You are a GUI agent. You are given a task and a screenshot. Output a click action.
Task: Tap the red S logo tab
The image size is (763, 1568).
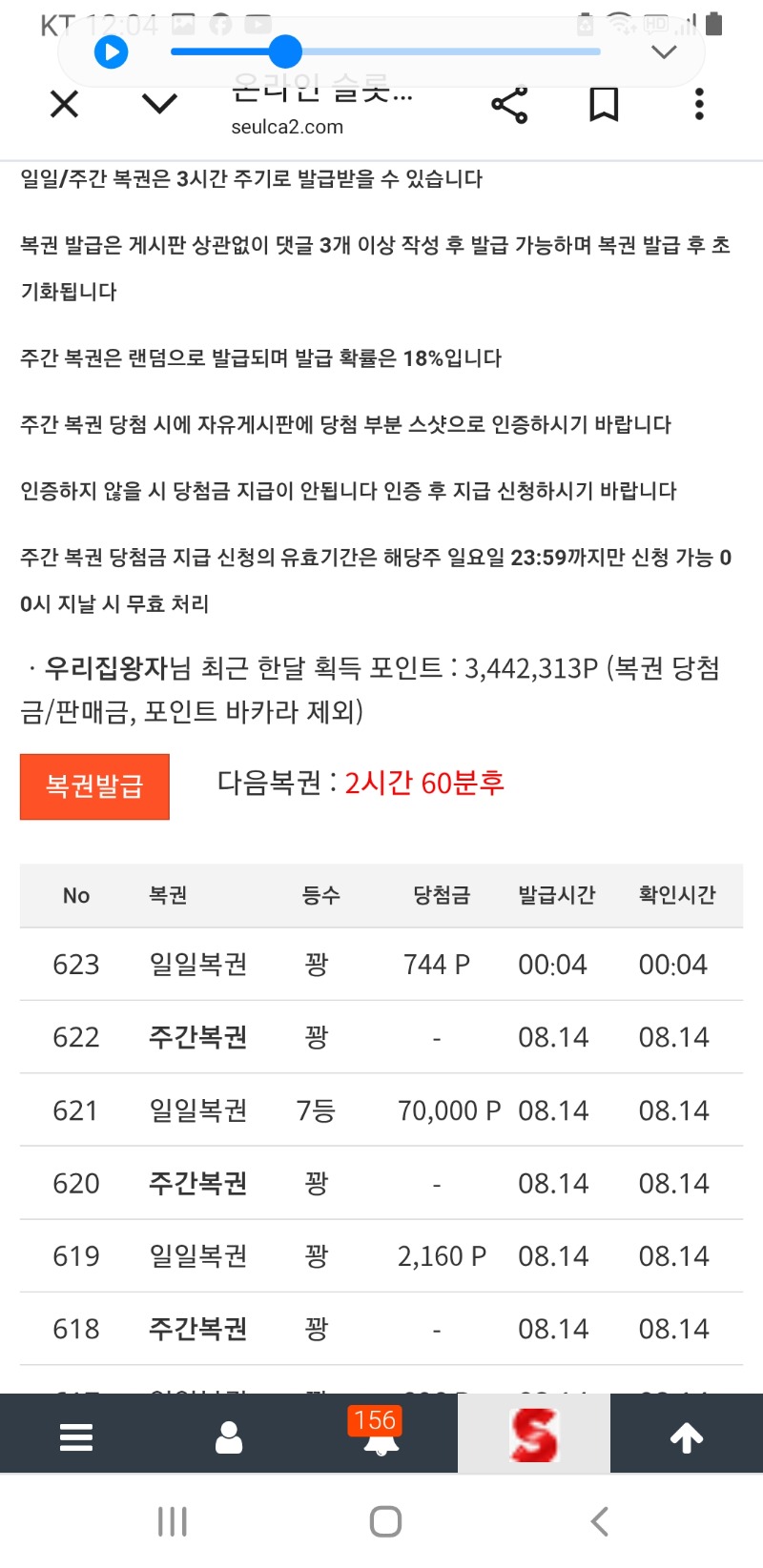(x=534, y=1435)
